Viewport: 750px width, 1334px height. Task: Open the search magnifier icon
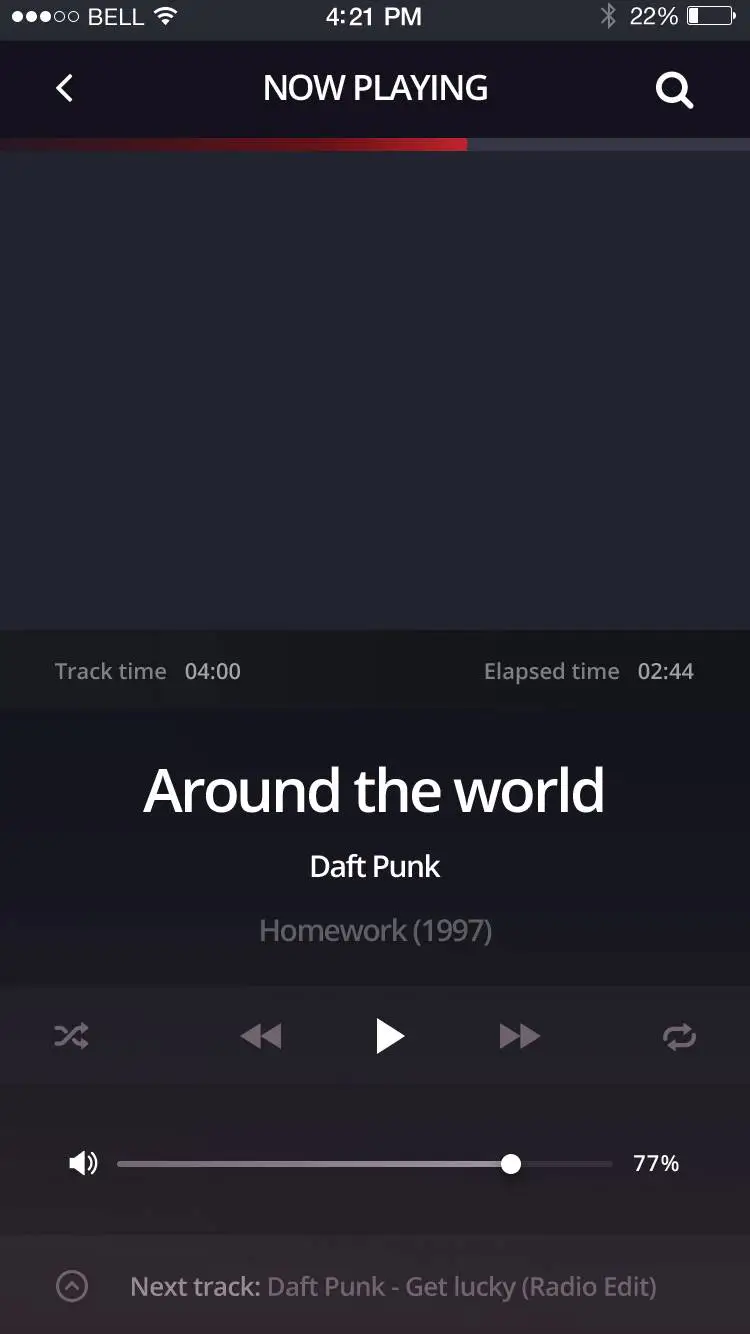(x=675, y=90)
